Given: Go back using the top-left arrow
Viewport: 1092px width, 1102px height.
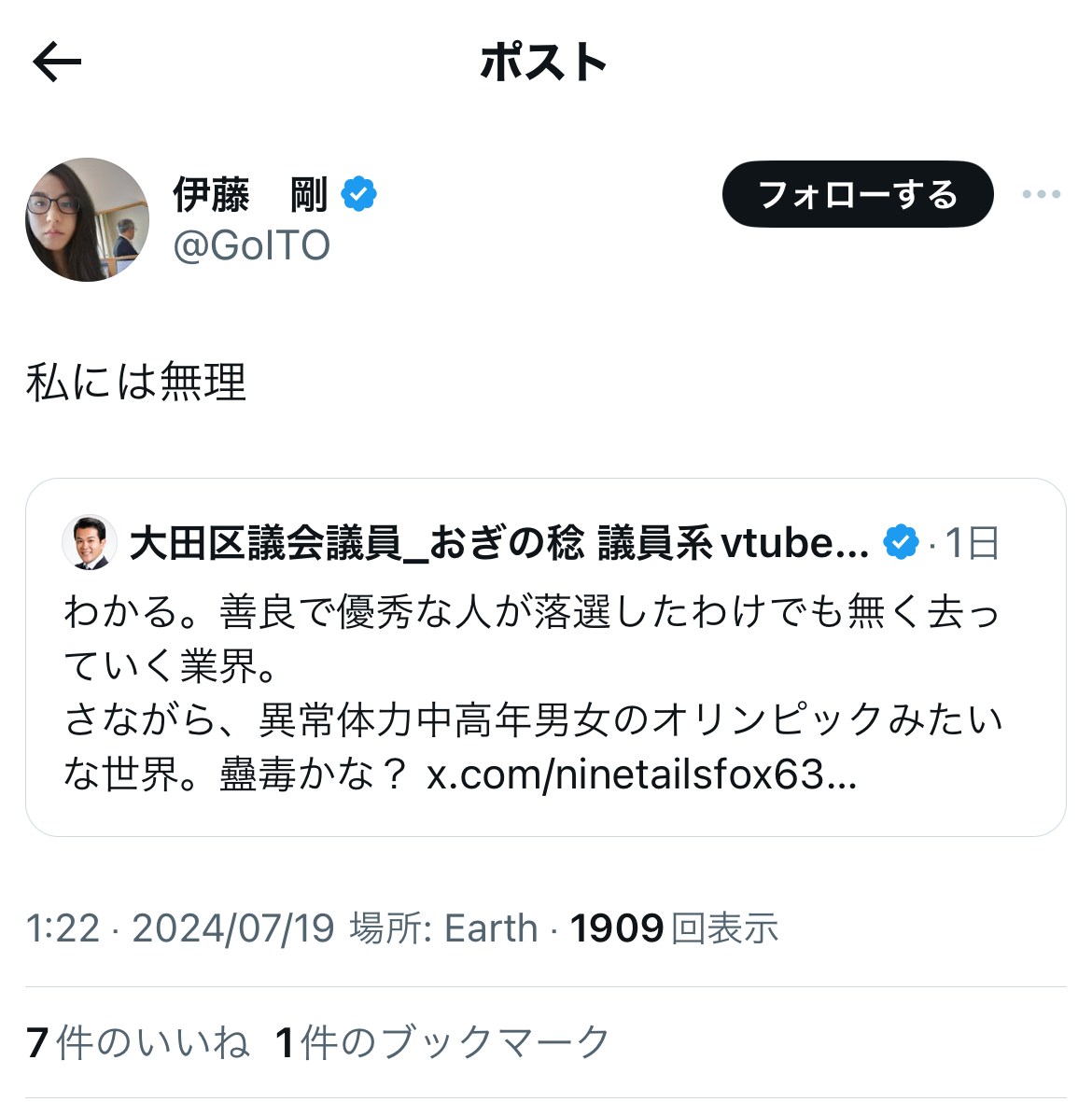Looking at the screenshot, I should pyautogui.click(x=57, y=62).
